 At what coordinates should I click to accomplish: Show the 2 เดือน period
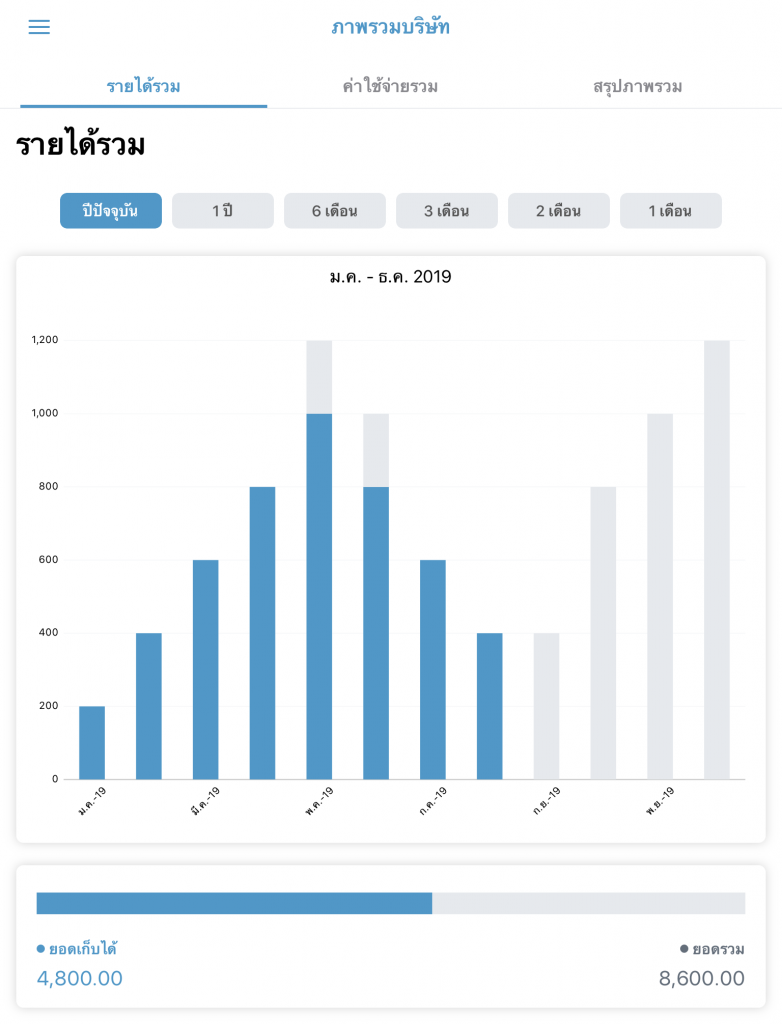pos(559,211)
